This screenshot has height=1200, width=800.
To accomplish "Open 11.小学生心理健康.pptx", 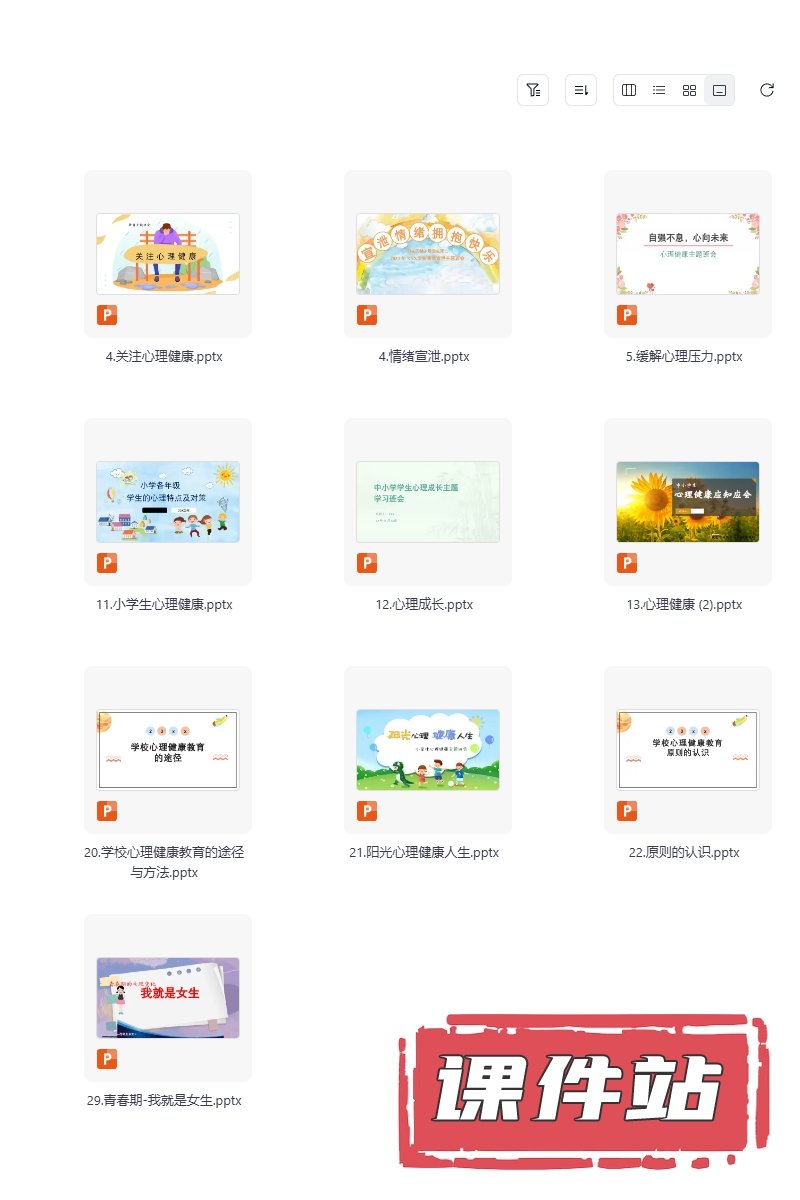I will coord(168,502).
